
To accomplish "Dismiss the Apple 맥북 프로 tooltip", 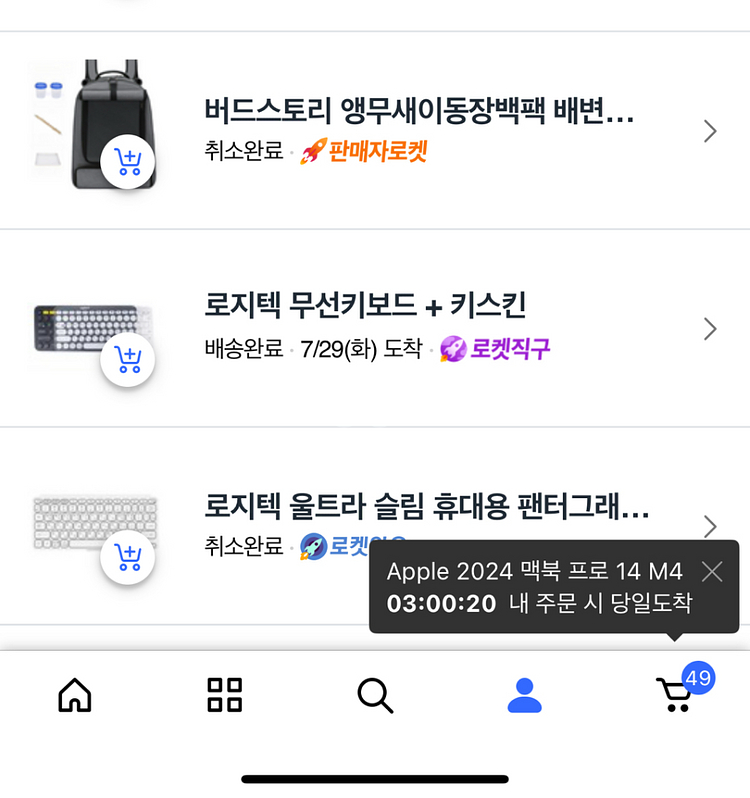I will (x=712, y=571).
